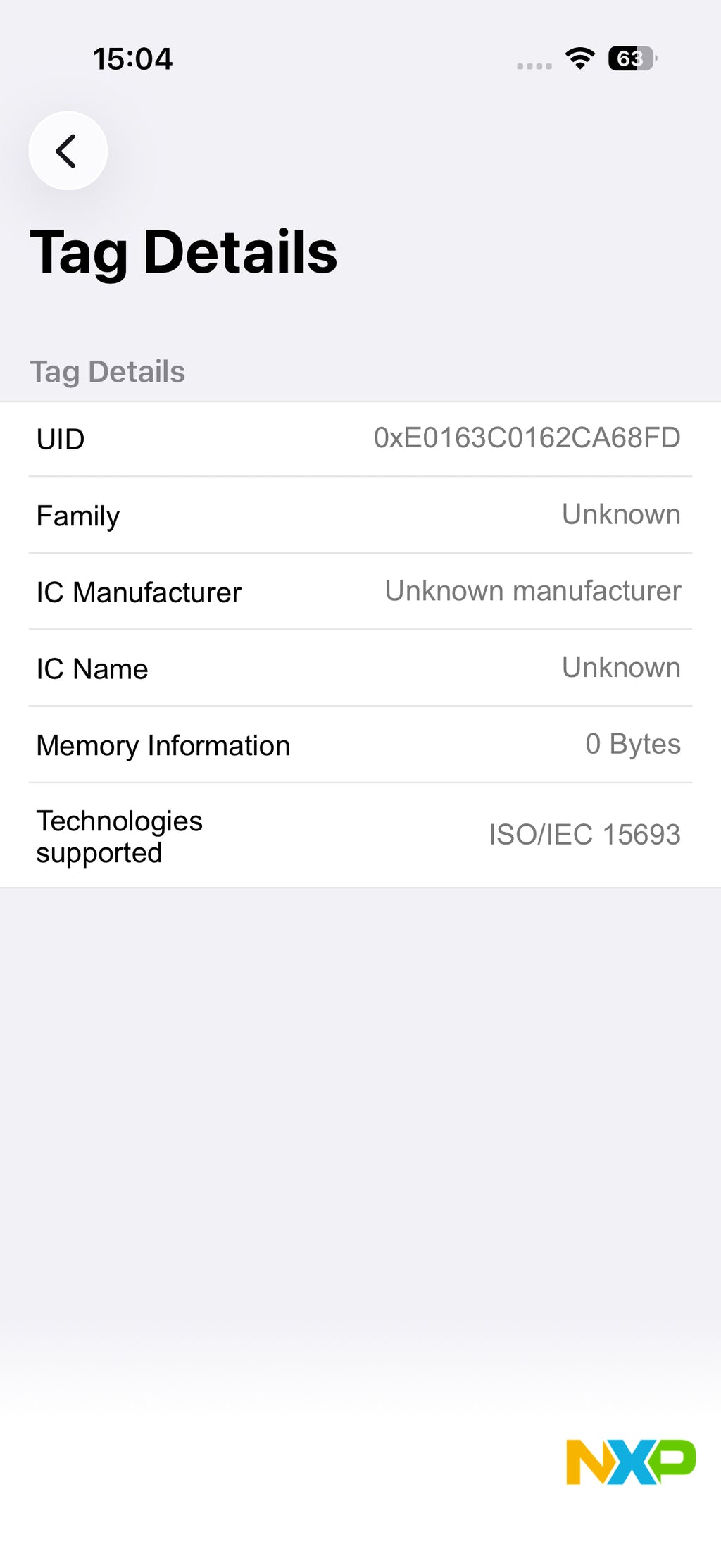Go back using the back arrow

[68, 151]
